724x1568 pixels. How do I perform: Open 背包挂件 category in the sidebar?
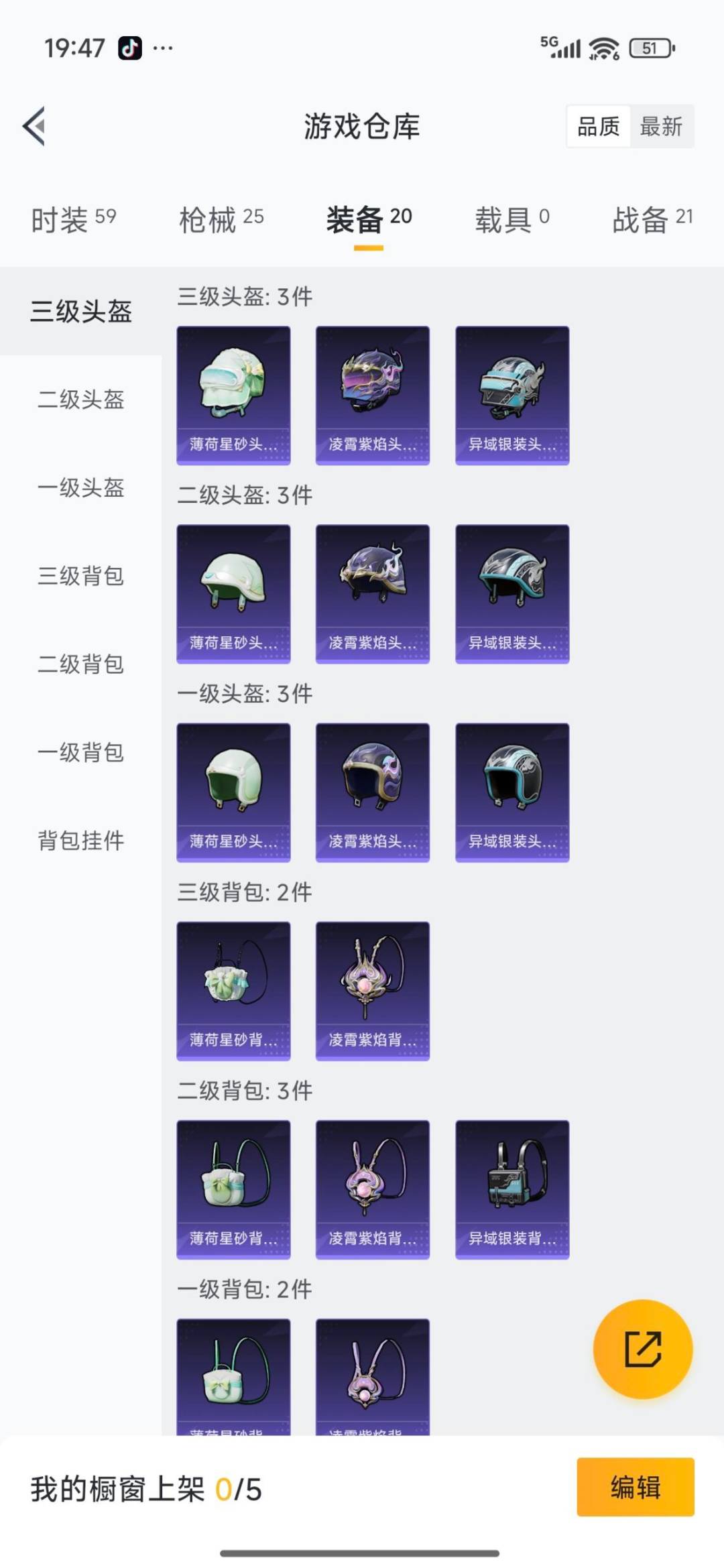coord(80,840)
